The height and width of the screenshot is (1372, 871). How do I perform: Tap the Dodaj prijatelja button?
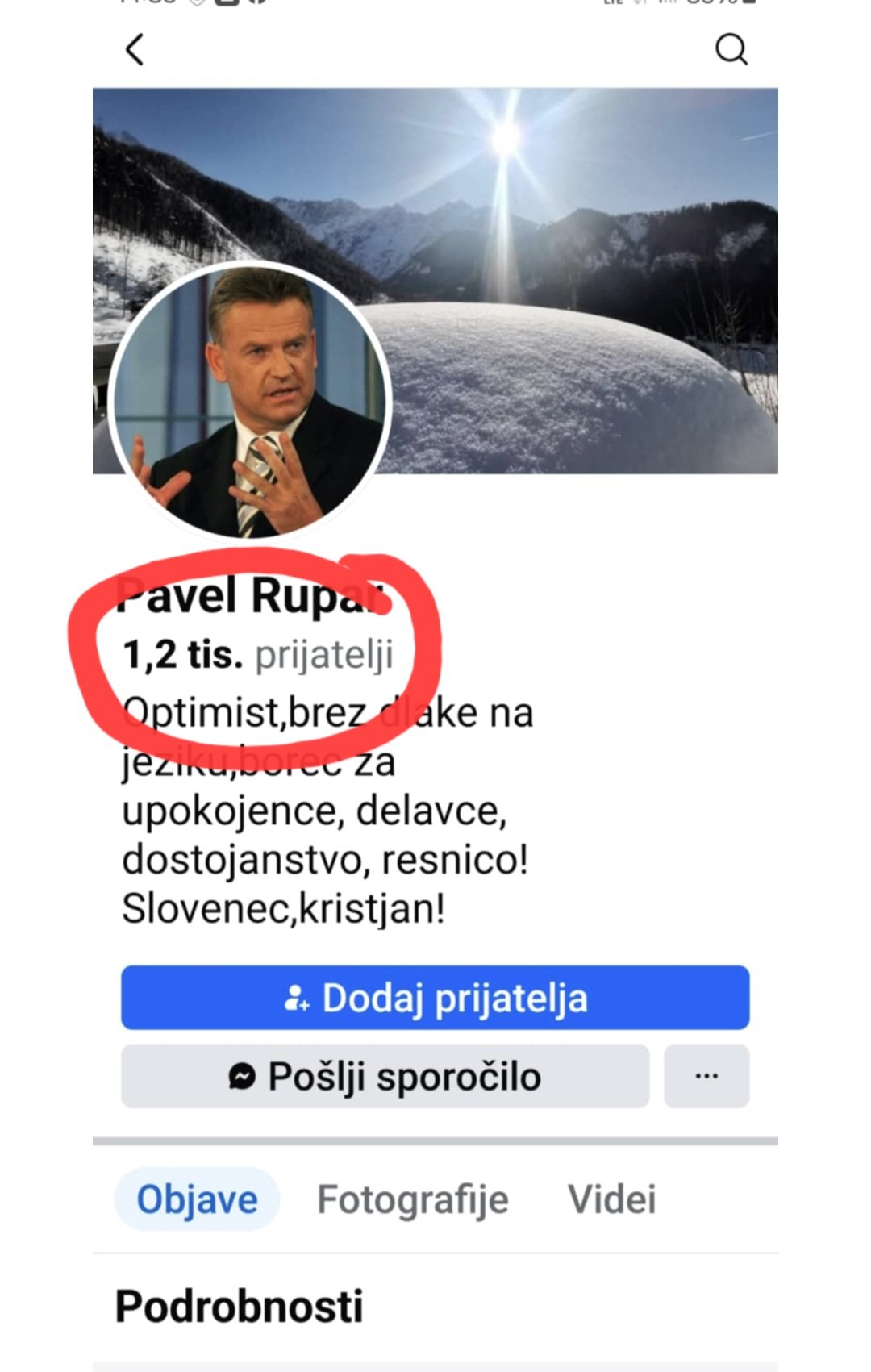coord(435,998)
